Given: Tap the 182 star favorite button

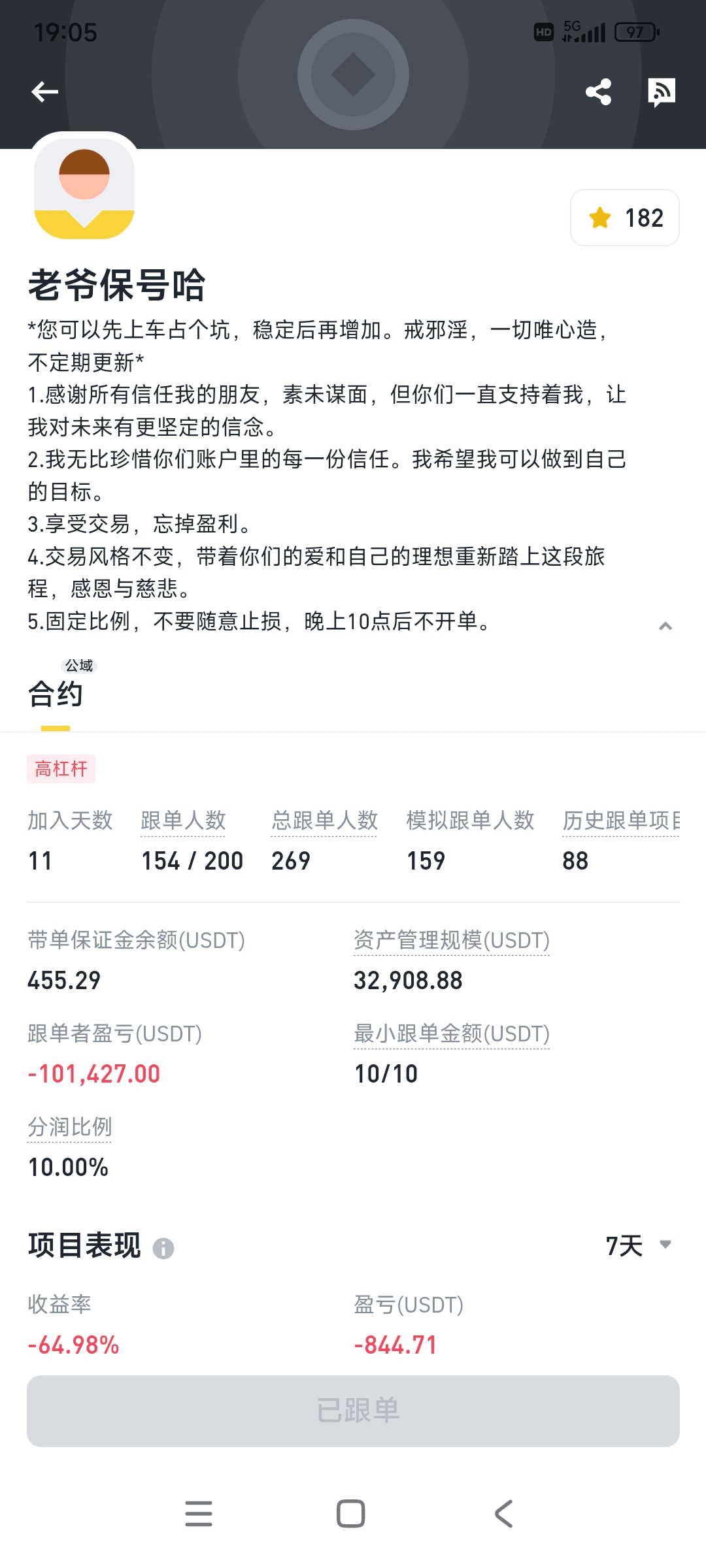Looking at the screenshot, I should pos(624,218).
